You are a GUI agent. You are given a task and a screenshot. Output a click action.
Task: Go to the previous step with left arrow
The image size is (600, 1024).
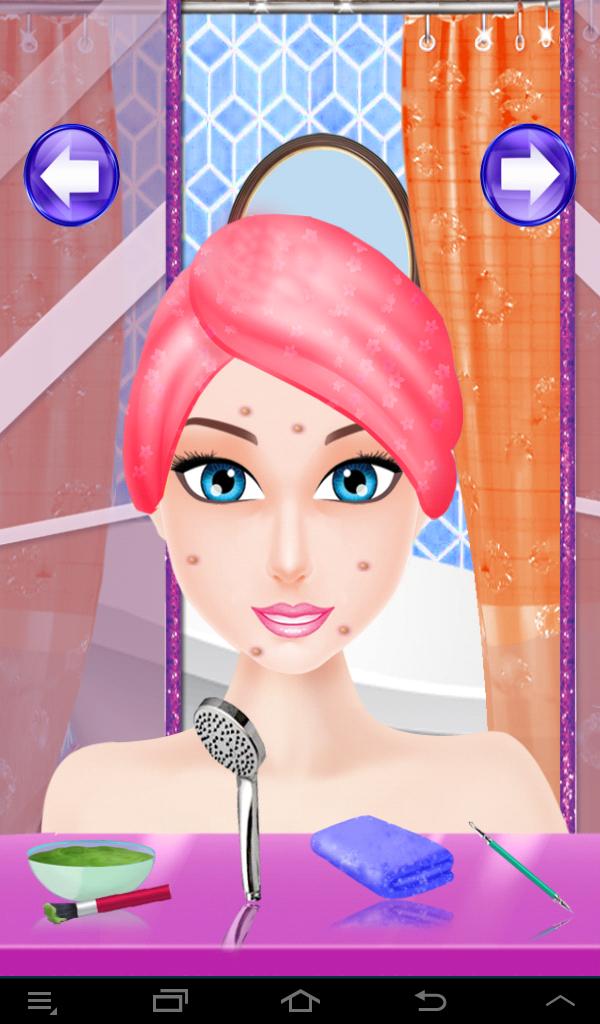coord(71,175)
